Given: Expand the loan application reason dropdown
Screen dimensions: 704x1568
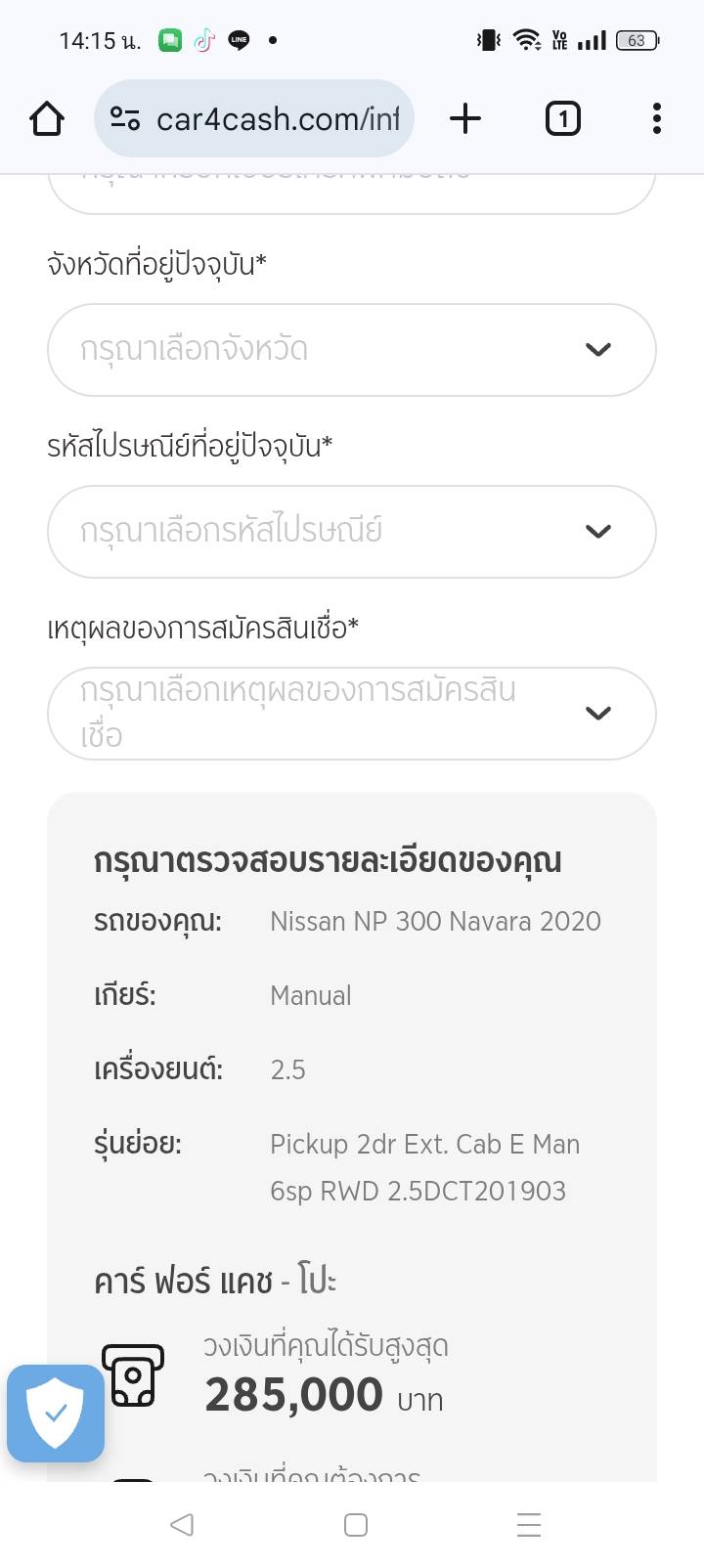Looking at the screenshot, I should 351,714.
